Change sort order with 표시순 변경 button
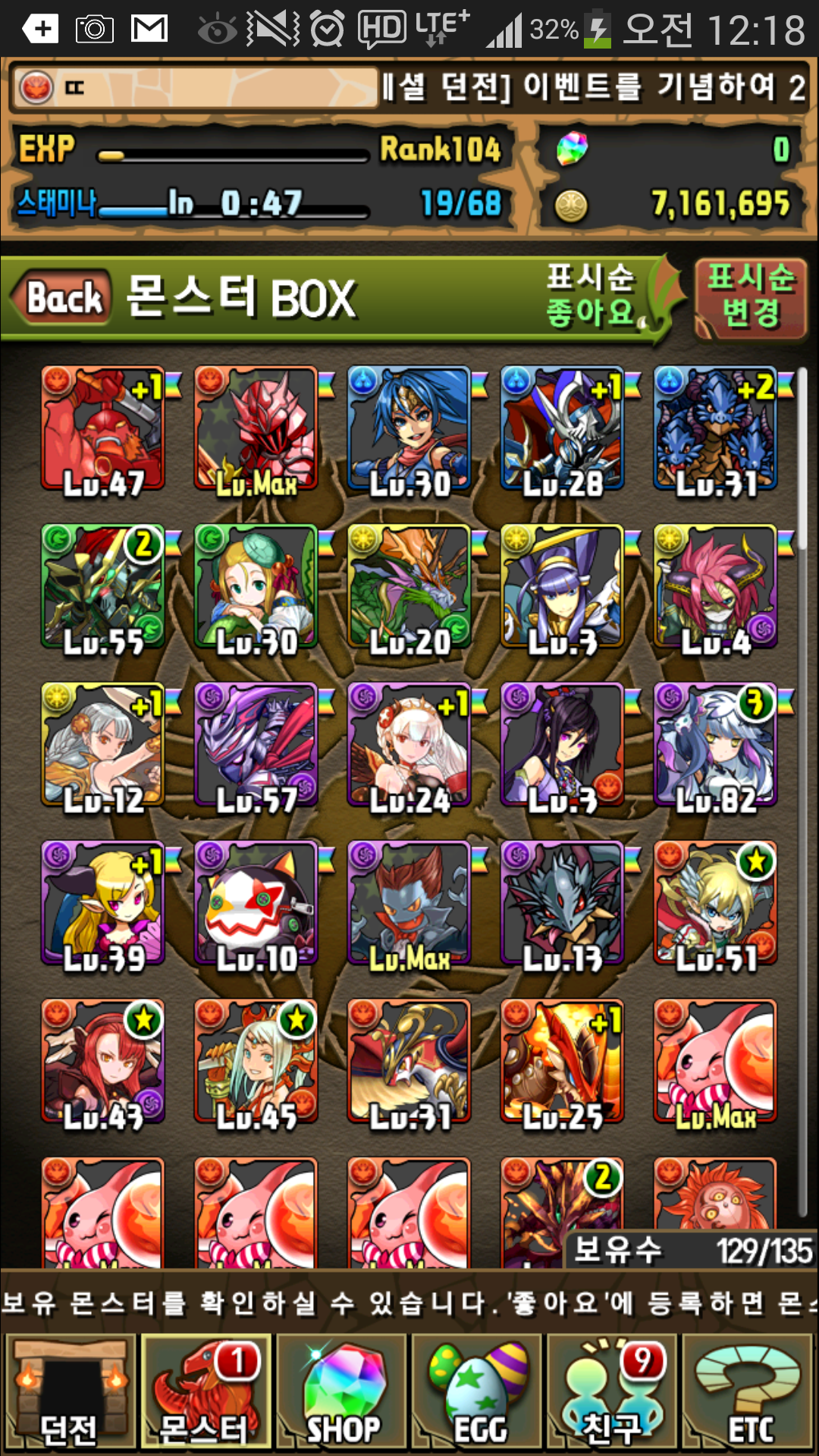 coord(750,297)
